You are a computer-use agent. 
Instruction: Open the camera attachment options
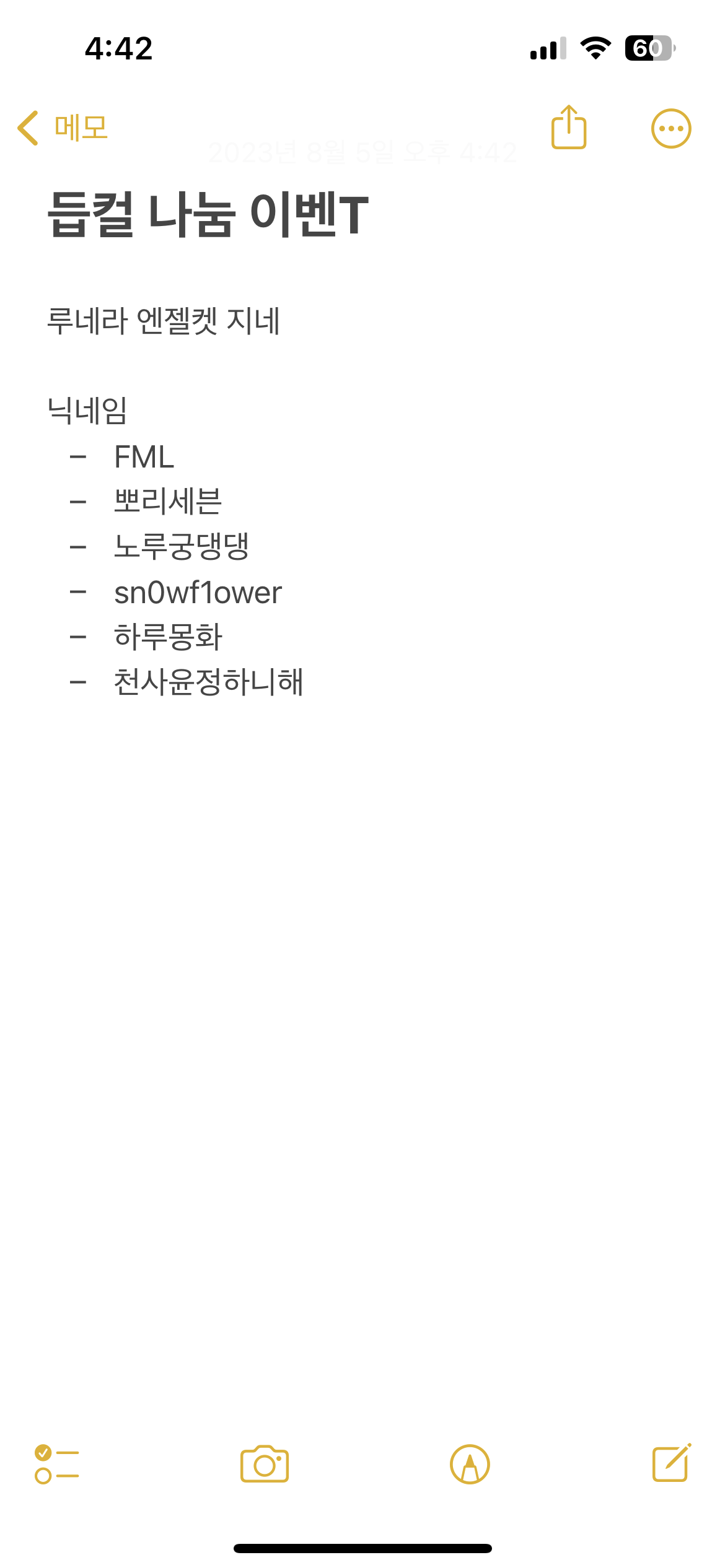click(265, 1464)
